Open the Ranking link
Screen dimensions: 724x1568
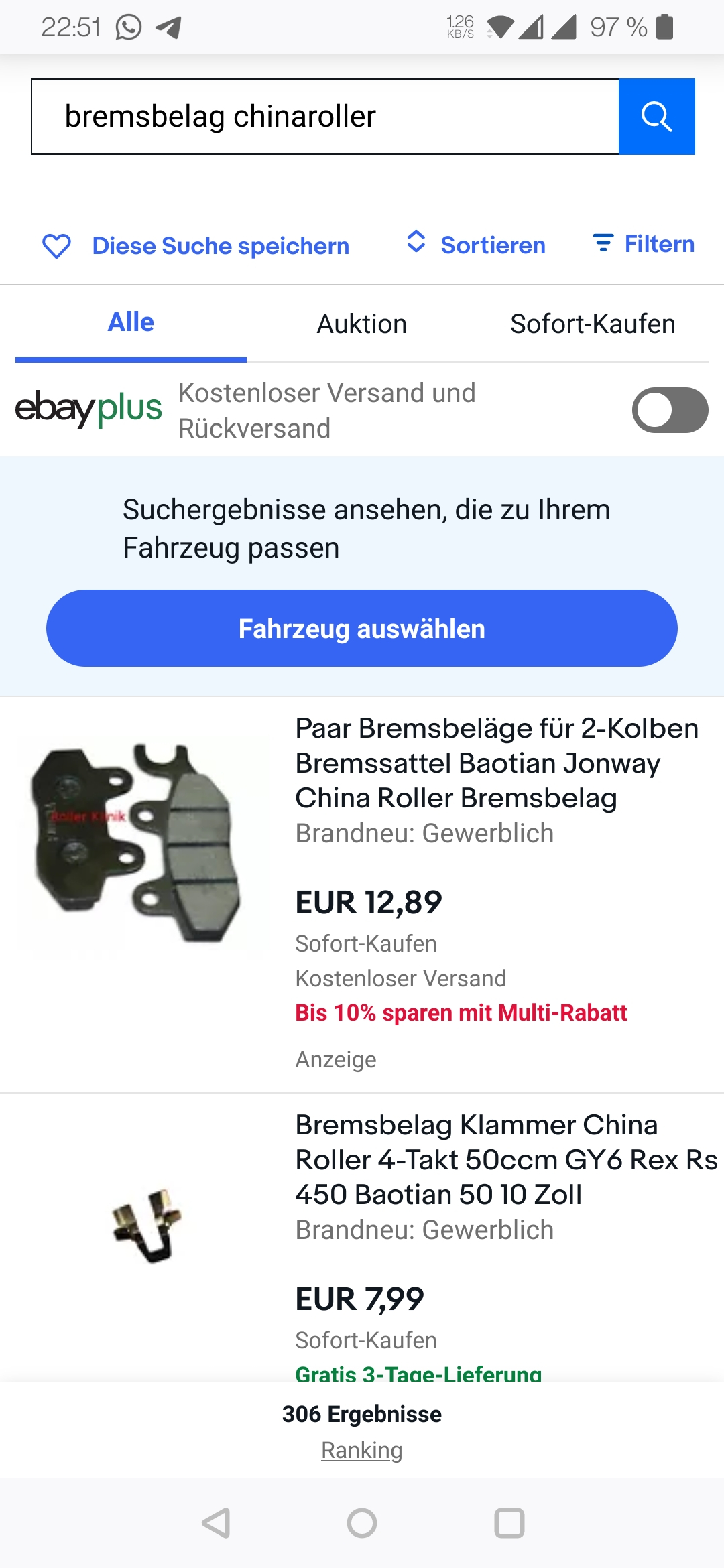tap(362, 1450)
